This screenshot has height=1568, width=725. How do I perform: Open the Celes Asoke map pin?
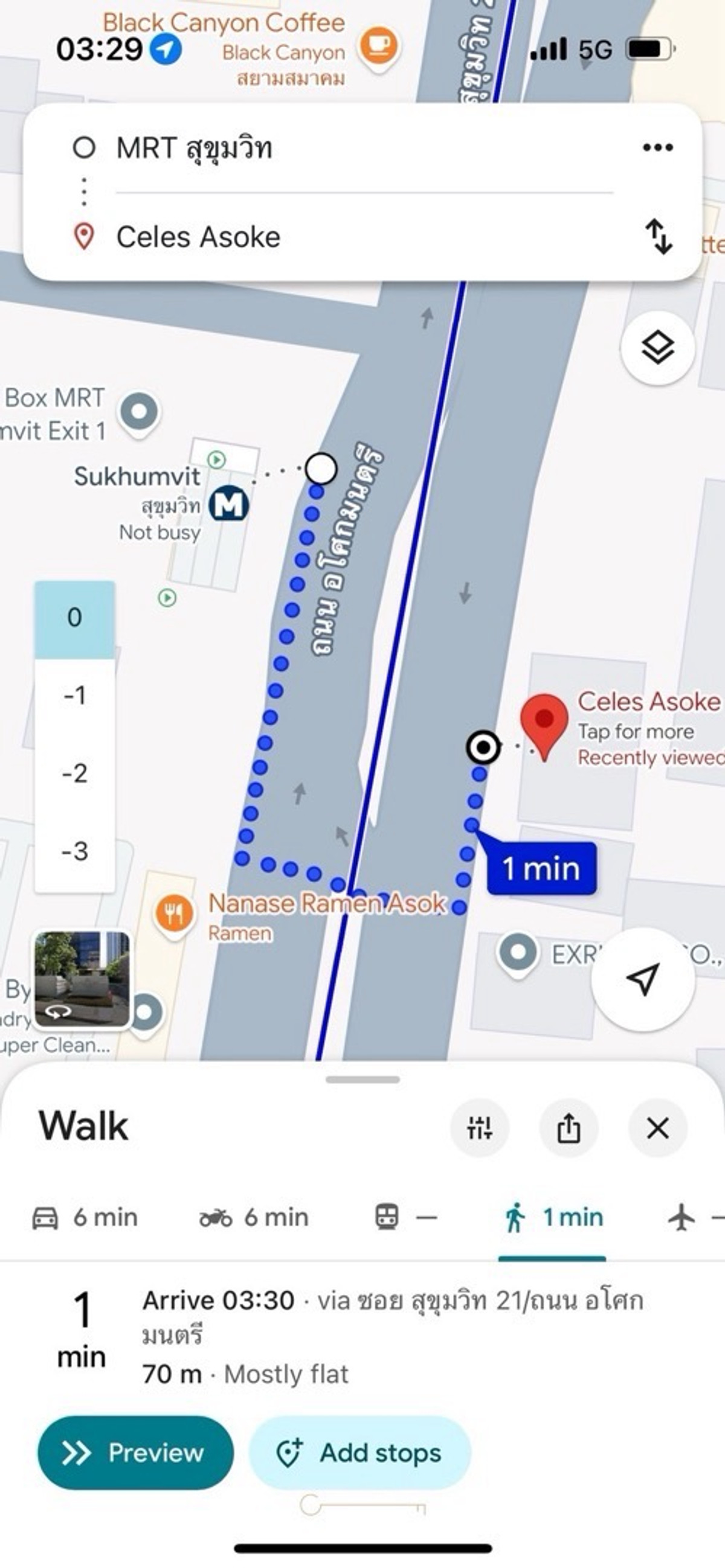tap(543, 722)
